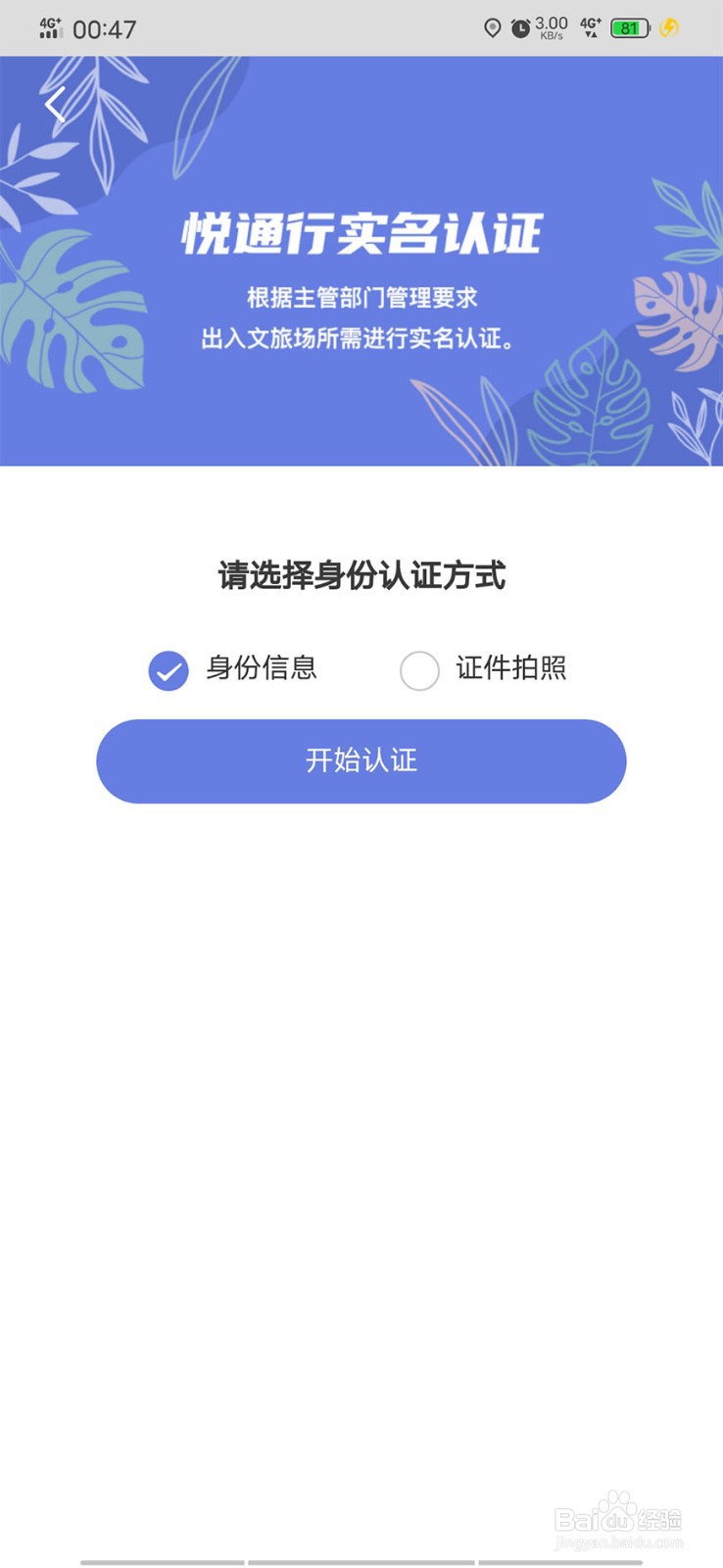Tap the network speed indicator showing 3.00 KB/s
Screen dimensions: 723x1568
click(550, 28)
